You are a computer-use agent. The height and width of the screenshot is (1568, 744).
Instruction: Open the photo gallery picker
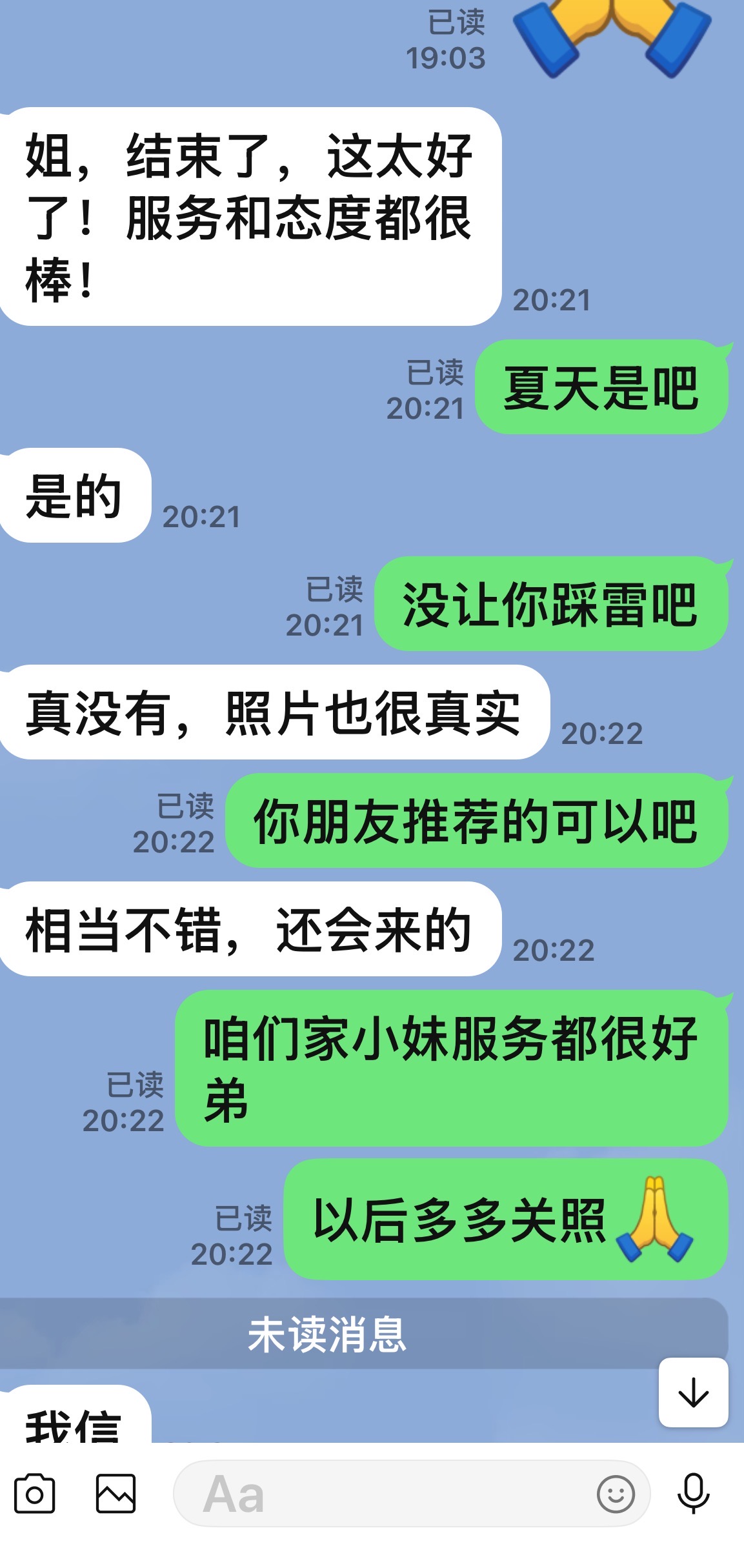[116, 1494]
